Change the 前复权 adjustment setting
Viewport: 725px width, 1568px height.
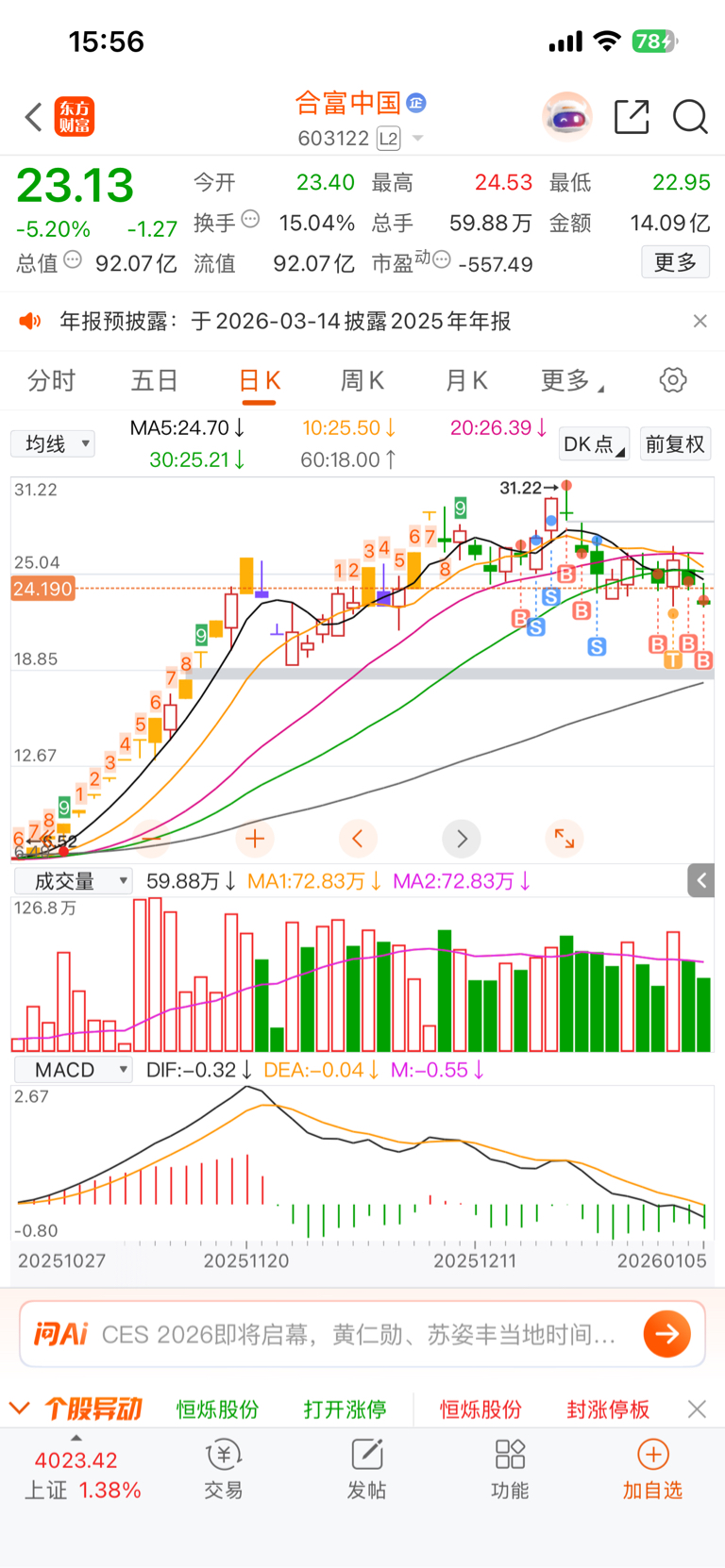pos(674,443)
